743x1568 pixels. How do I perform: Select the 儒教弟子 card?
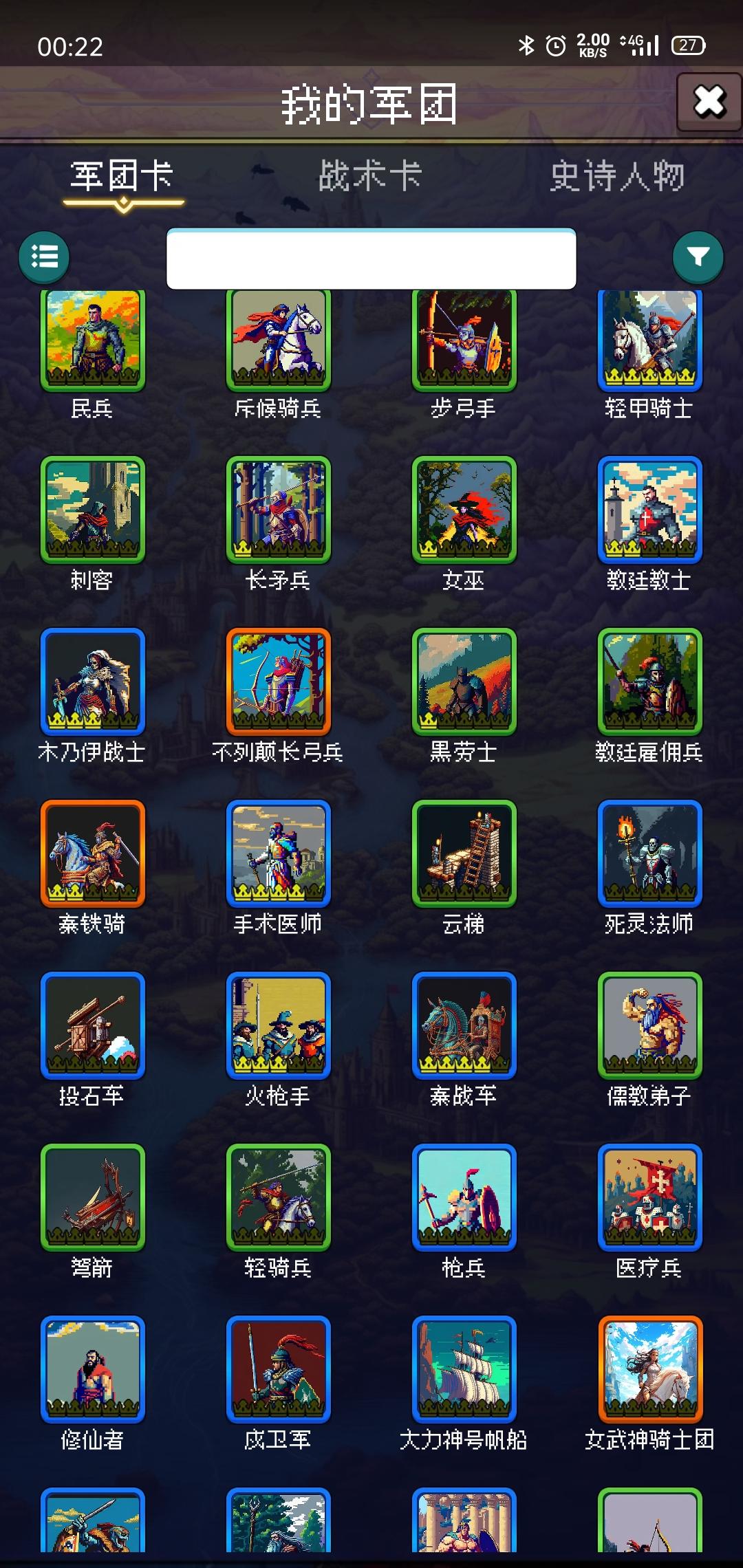point(650,1025)
